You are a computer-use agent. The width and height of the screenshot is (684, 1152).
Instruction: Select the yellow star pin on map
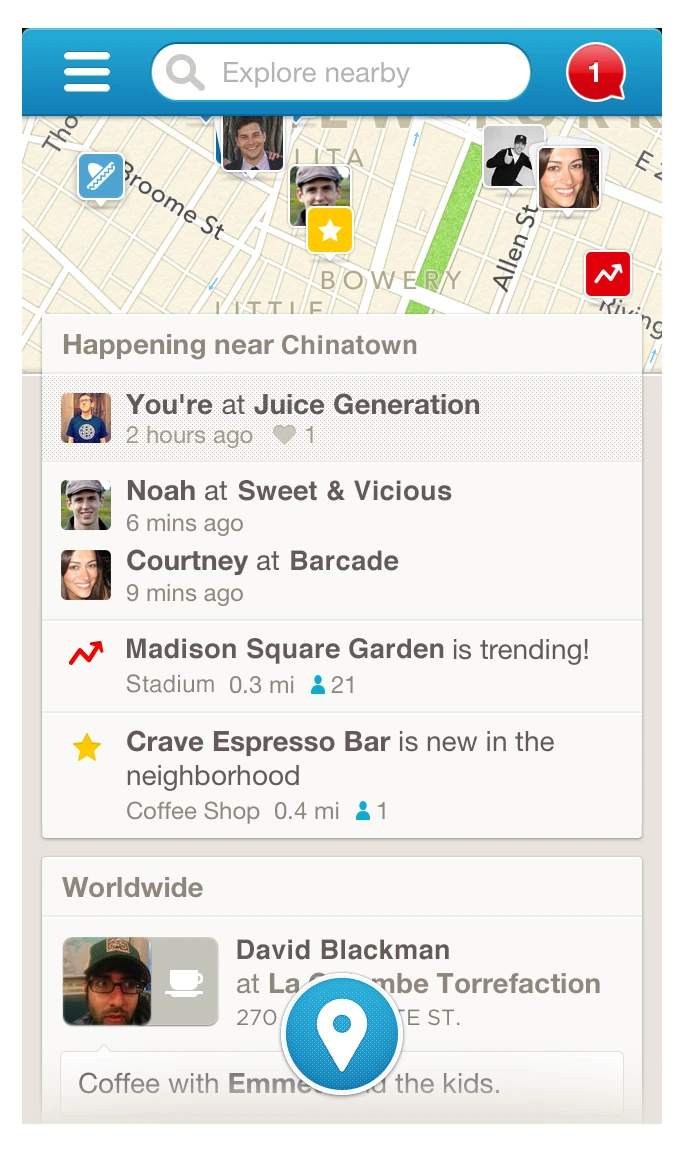coord(330,231)
